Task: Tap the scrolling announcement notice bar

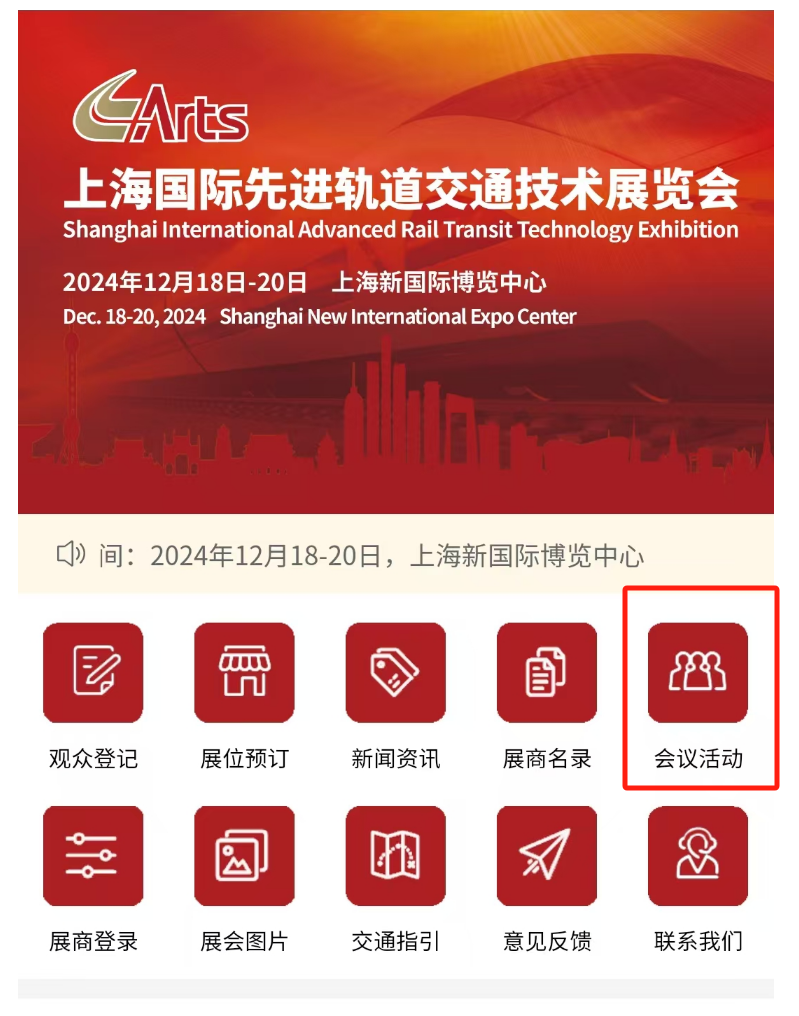Action: pos(395,555)
